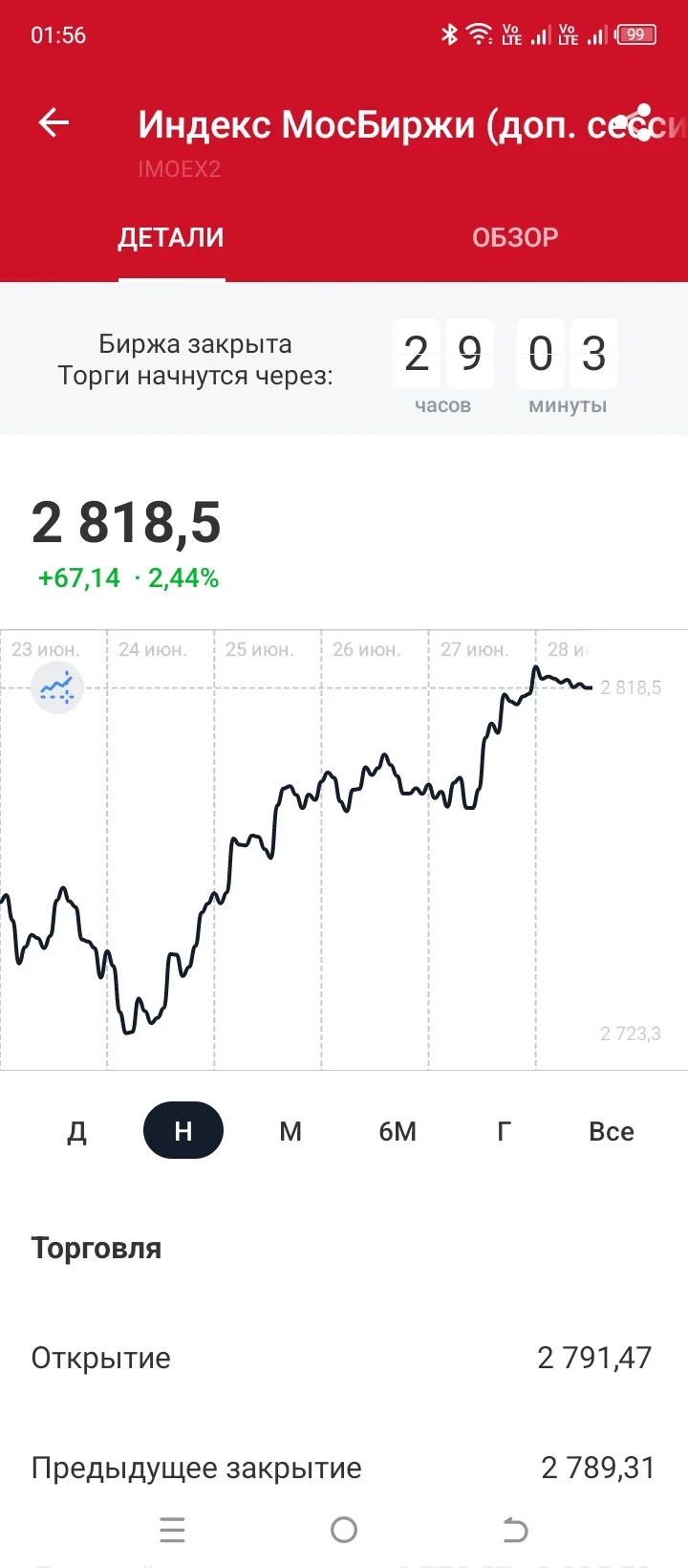Viewport: 688px width, 1568px height.
Task: Select the Н week chart range
Action: 183,1131
